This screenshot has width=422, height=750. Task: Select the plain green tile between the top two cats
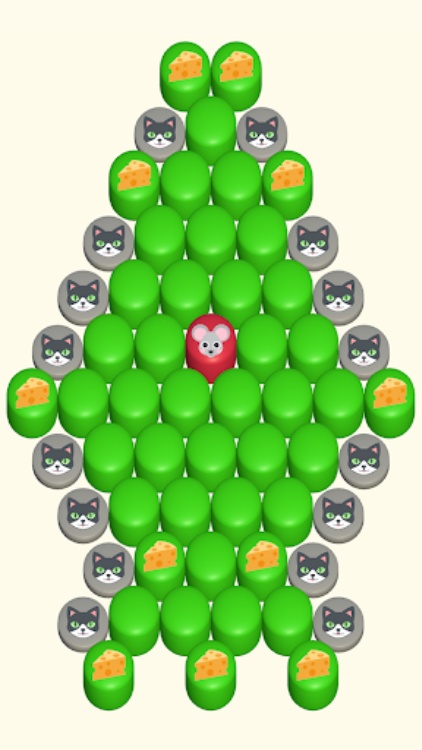tap(211, 130)
